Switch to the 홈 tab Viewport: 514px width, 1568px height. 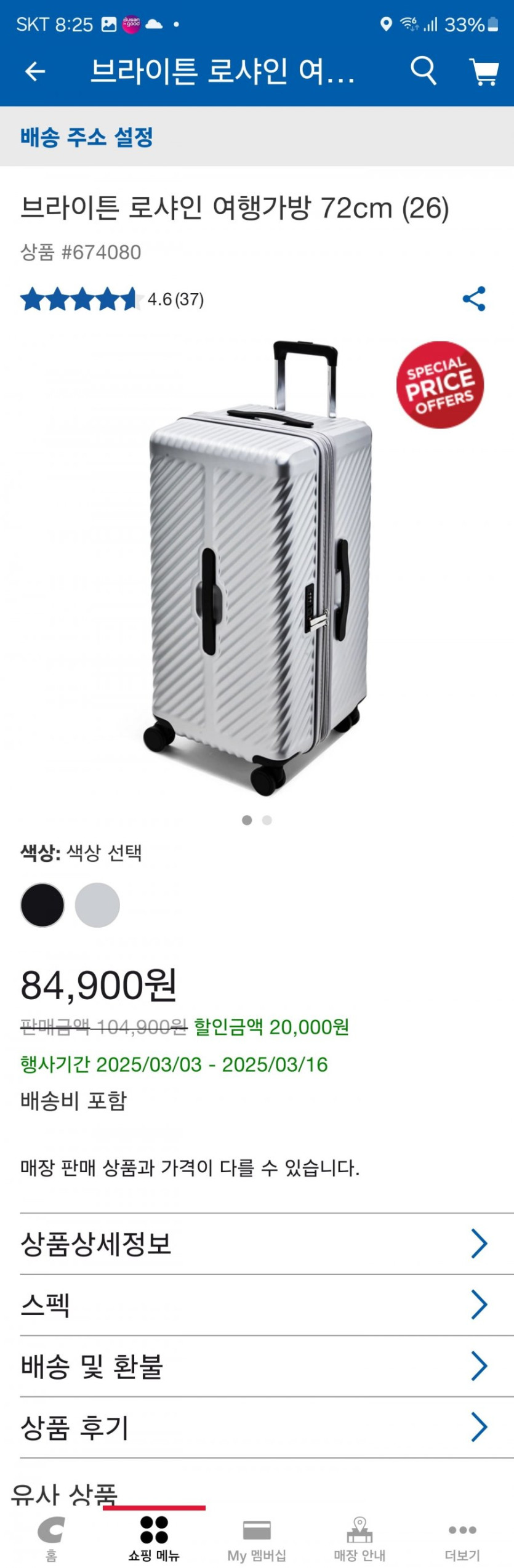point(51,1538)
